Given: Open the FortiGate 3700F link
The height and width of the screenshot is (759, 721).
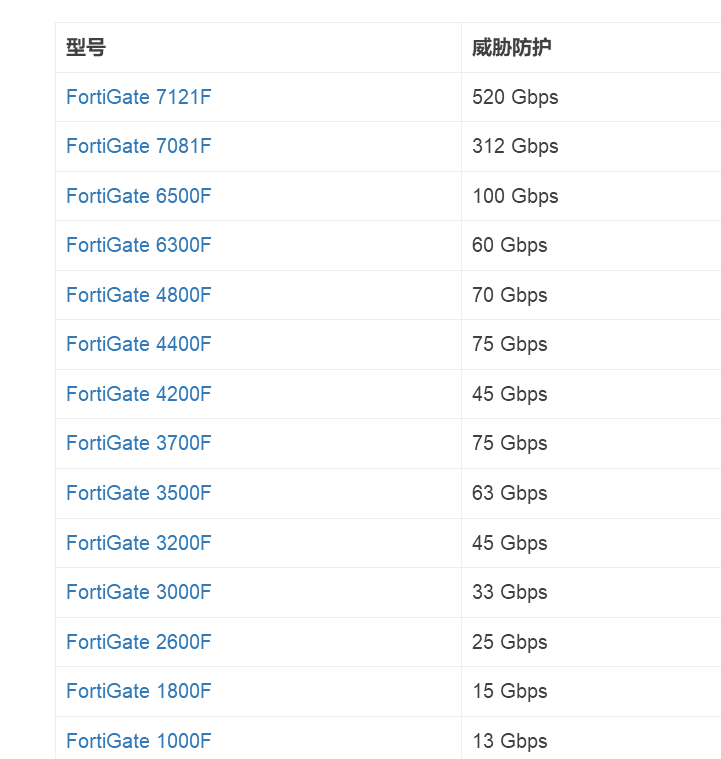Looking at the screenshot, I should click(x=138, y=443).
